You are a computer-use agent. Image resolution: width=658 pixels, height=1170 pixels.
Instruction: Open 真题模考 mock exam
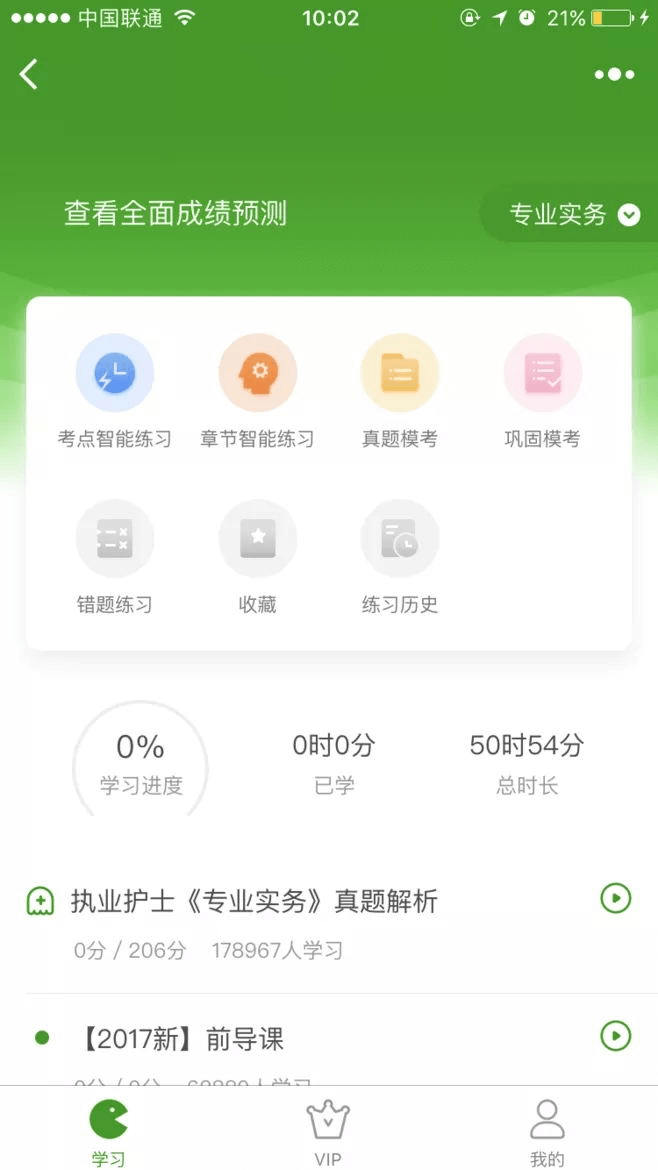coord(400,392)
